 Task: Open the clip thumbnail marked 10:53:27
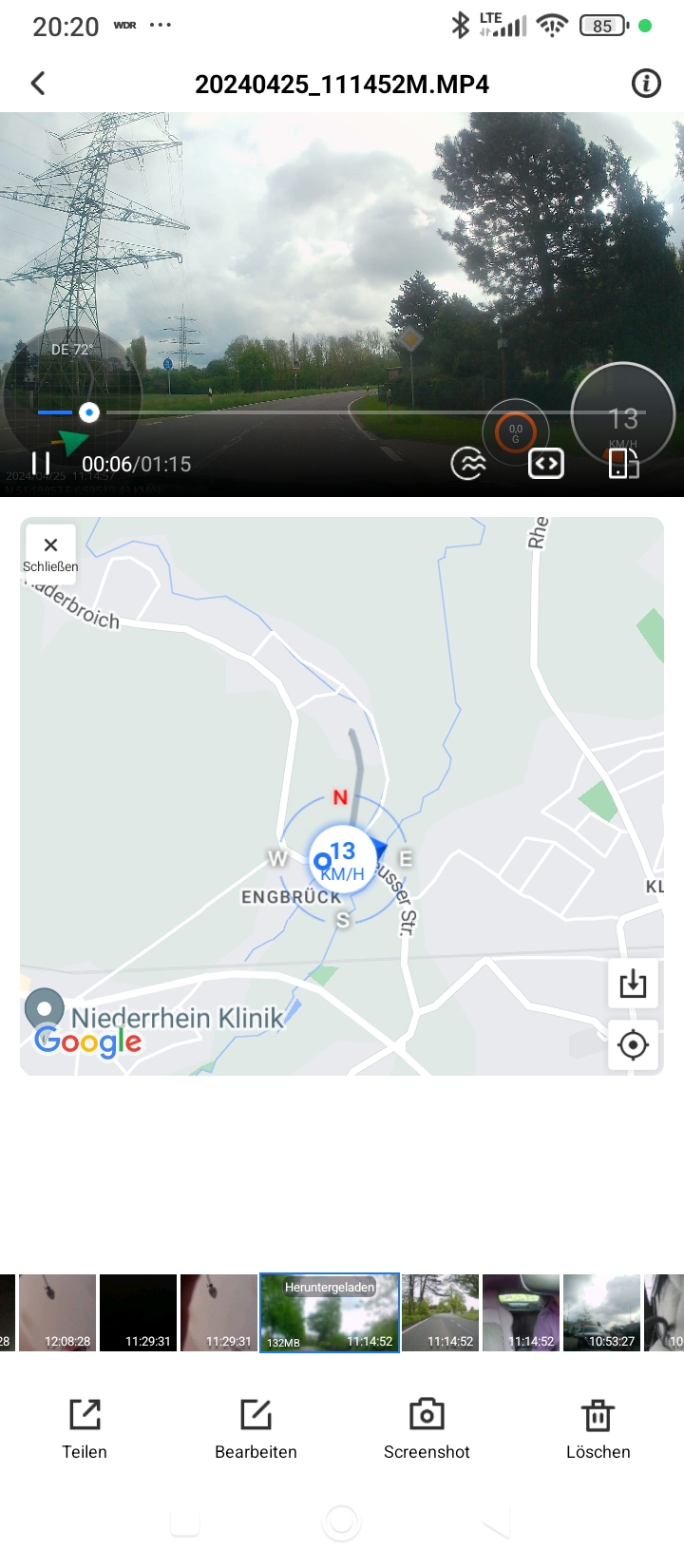(601, 1312)
